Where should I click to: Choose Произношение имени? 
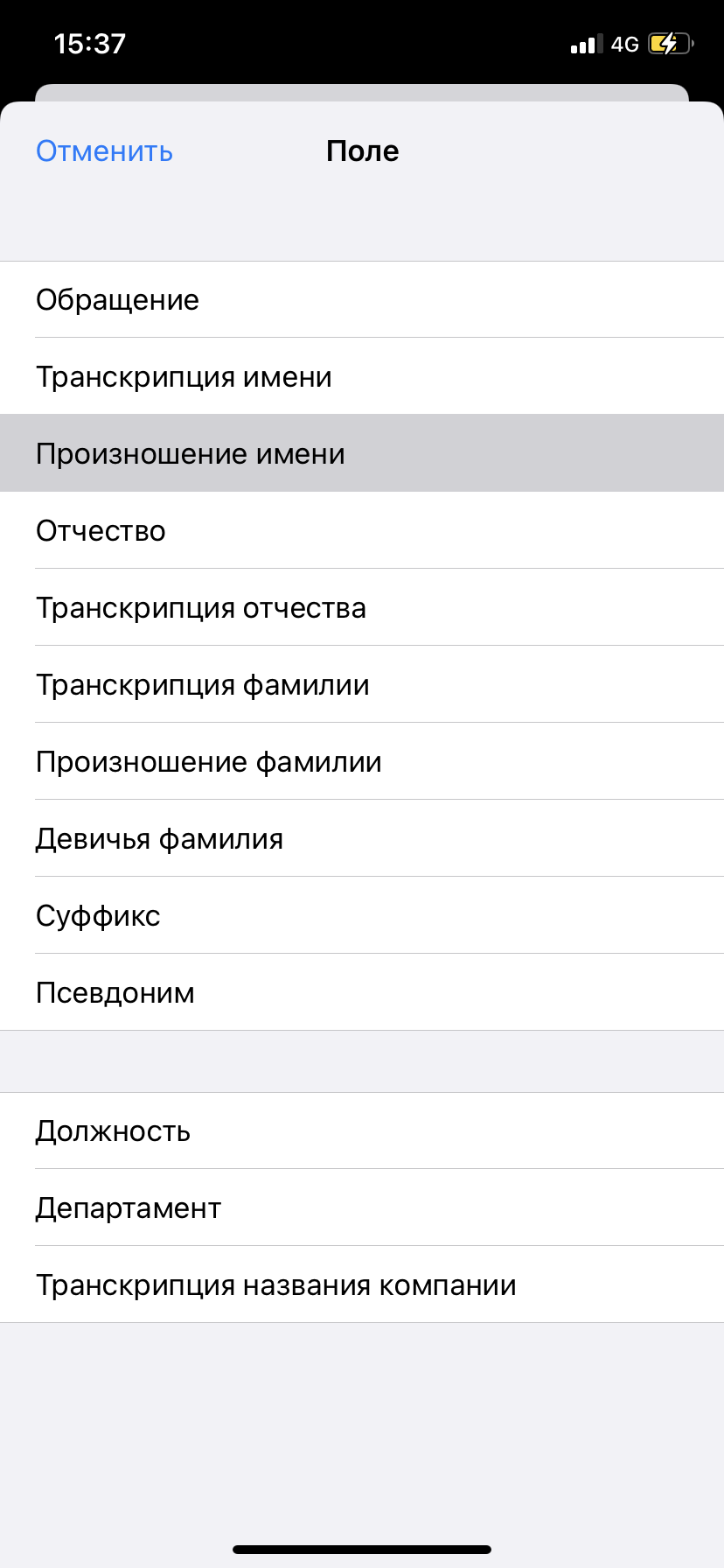[362, 453]
